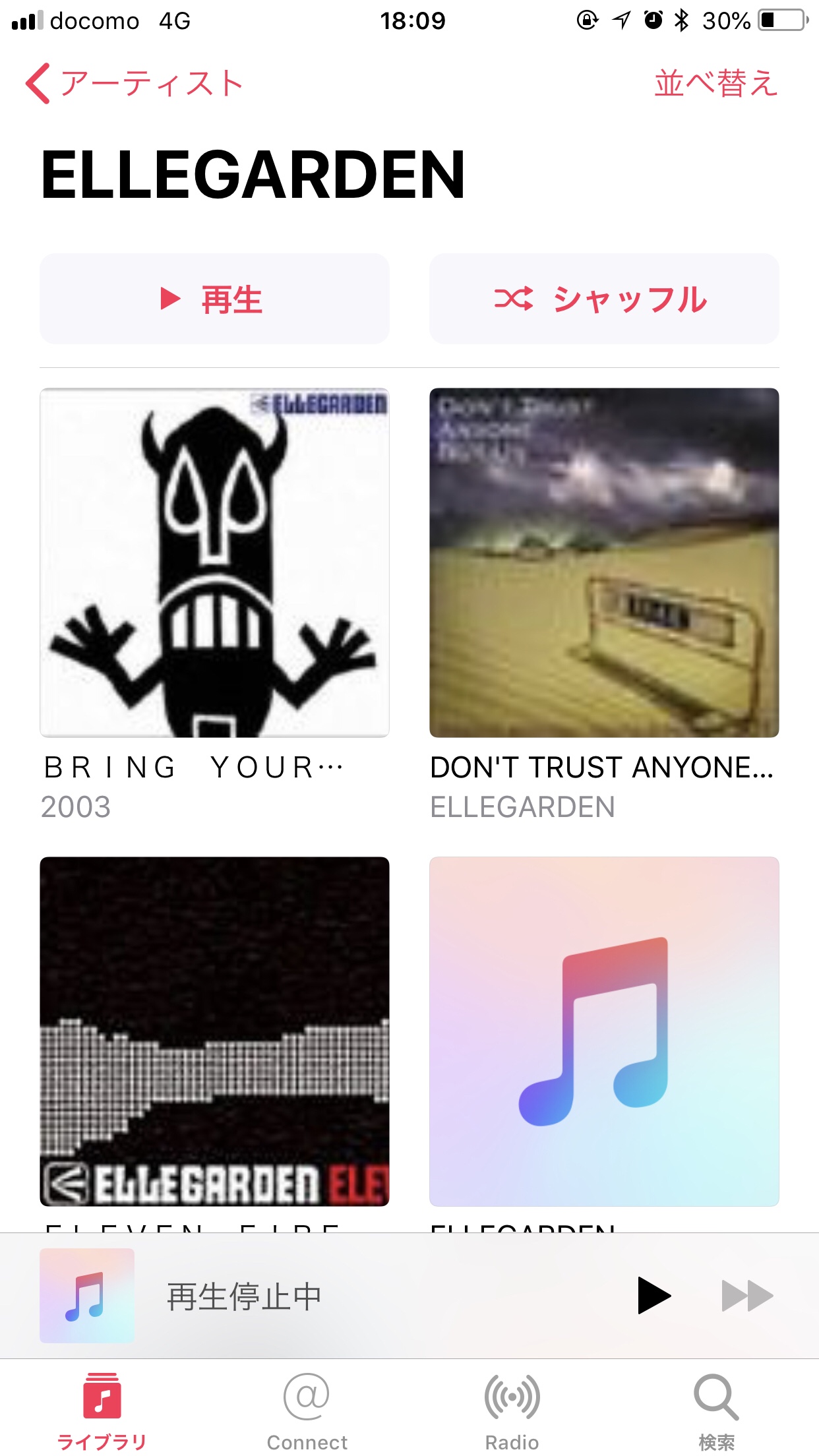This screenshot has height=1456, width=819.
Task: Resume playback from the mini player
Action: [653, 1296]
